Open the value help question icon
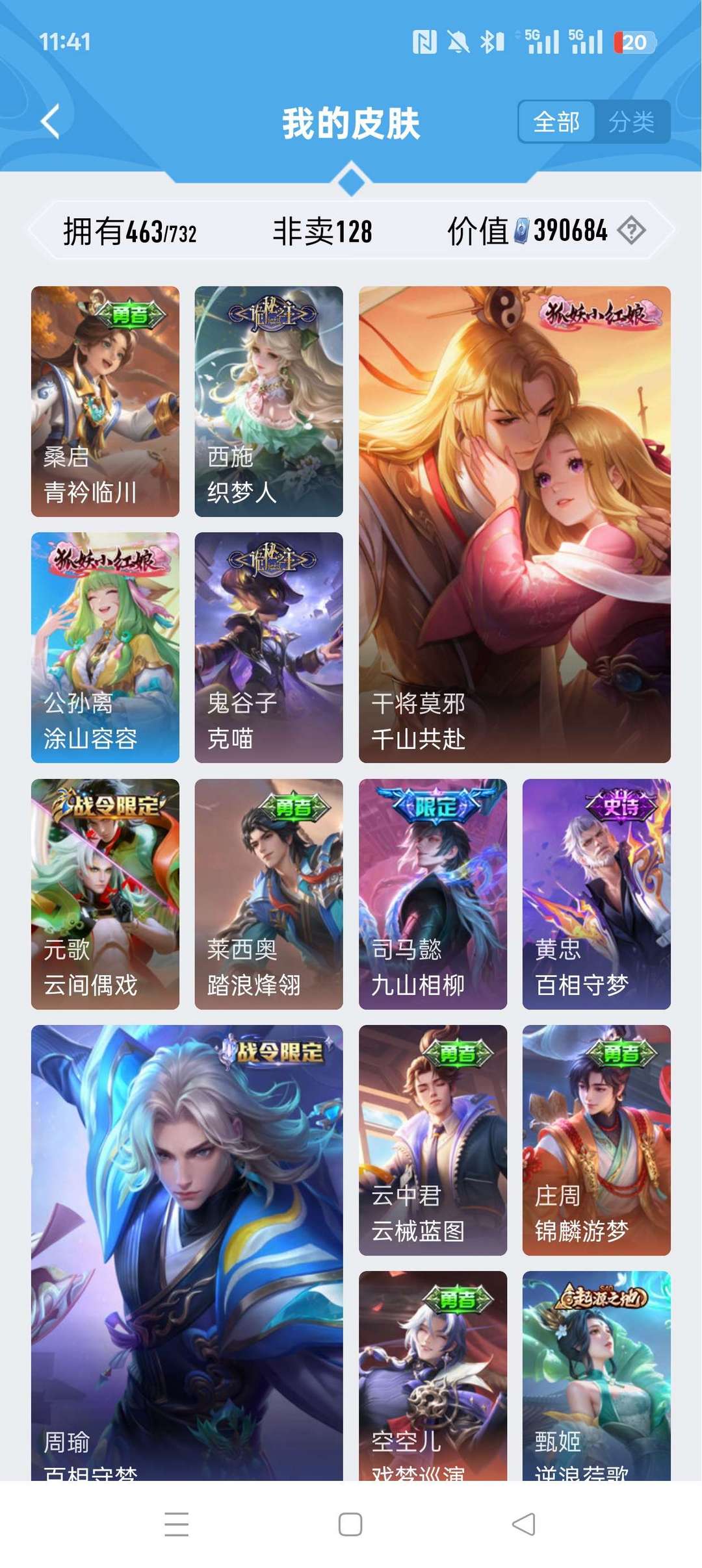Viewport: 702px width, 1568px height. point(631,231)
